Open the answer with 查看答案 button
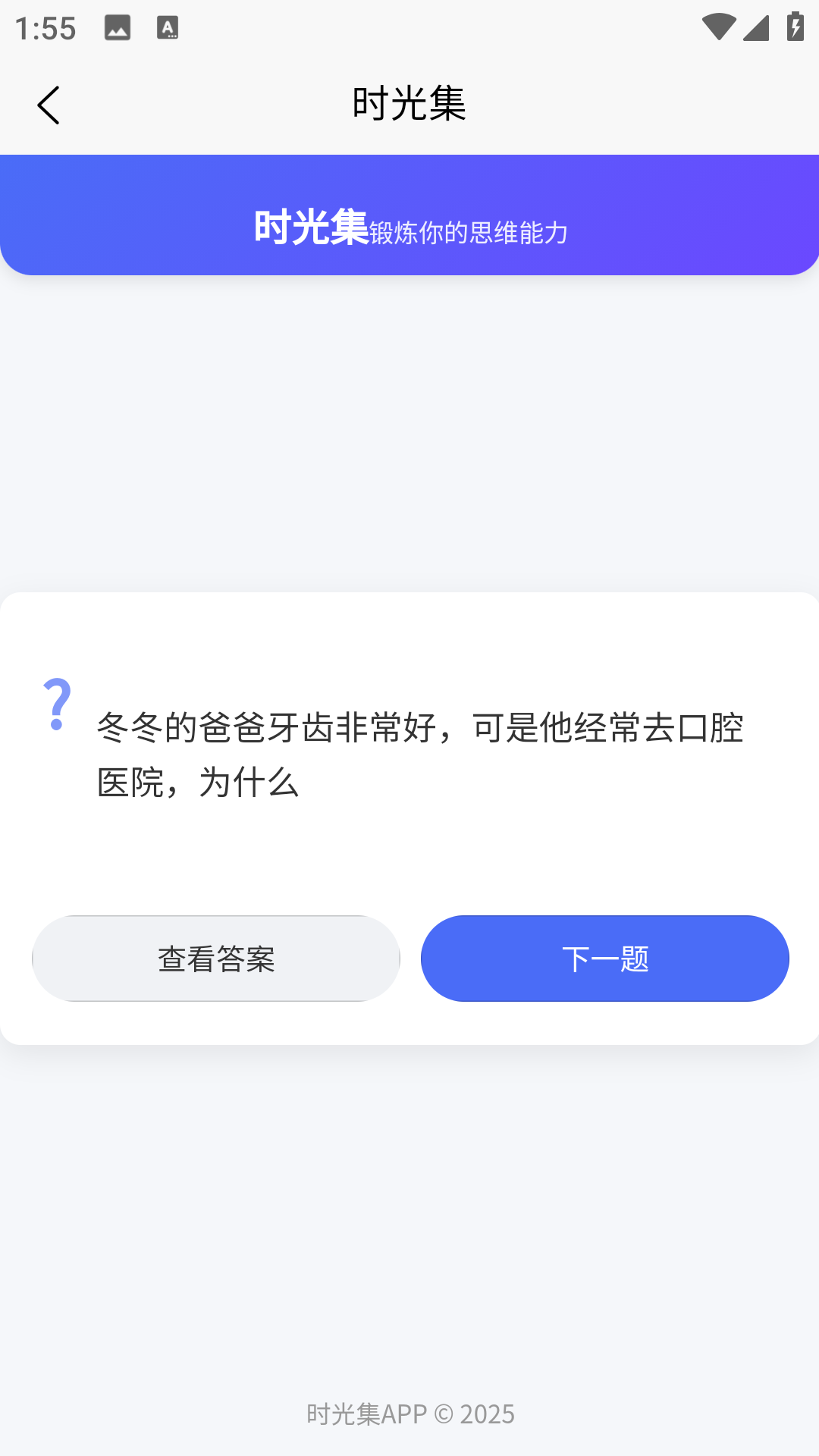Image resolution: width=819 pixels, height=1456 pixels. 216,958
